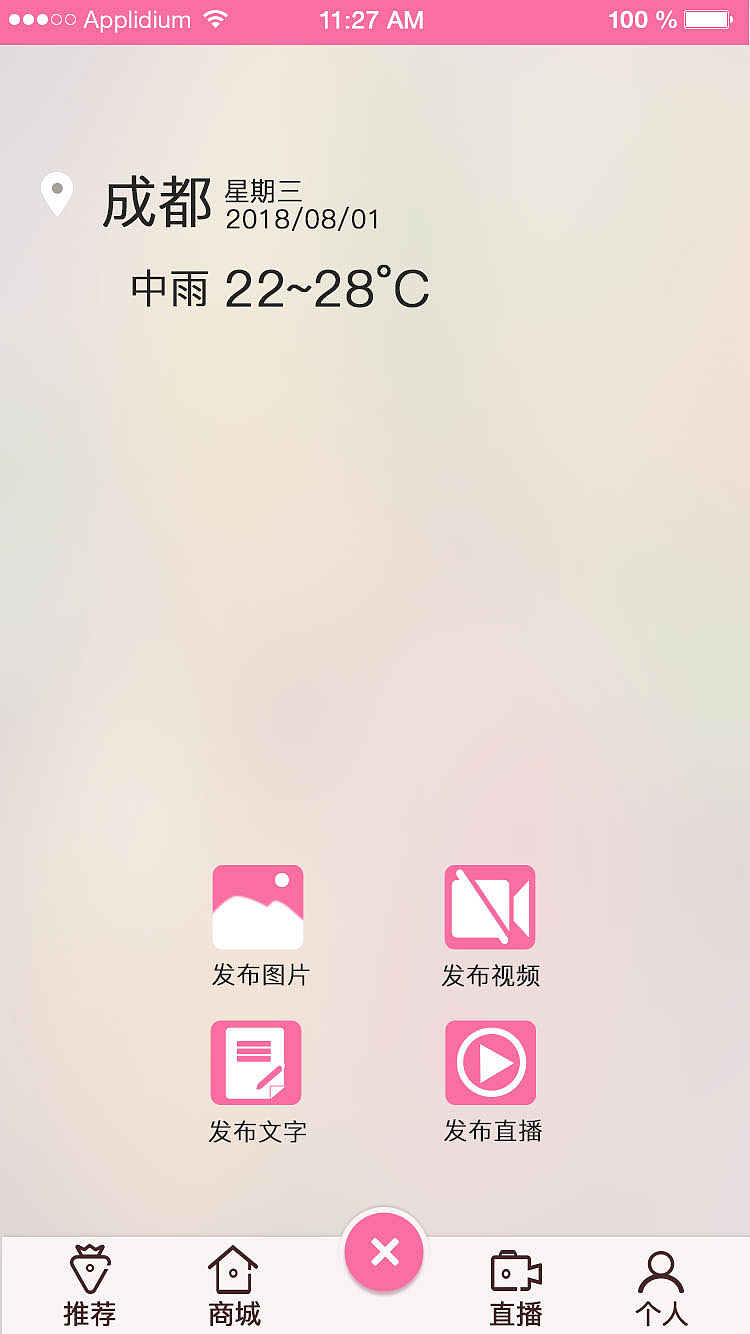
Task: Open the 发布图片 (publish image) icon
Action: (x=257, y=906)
